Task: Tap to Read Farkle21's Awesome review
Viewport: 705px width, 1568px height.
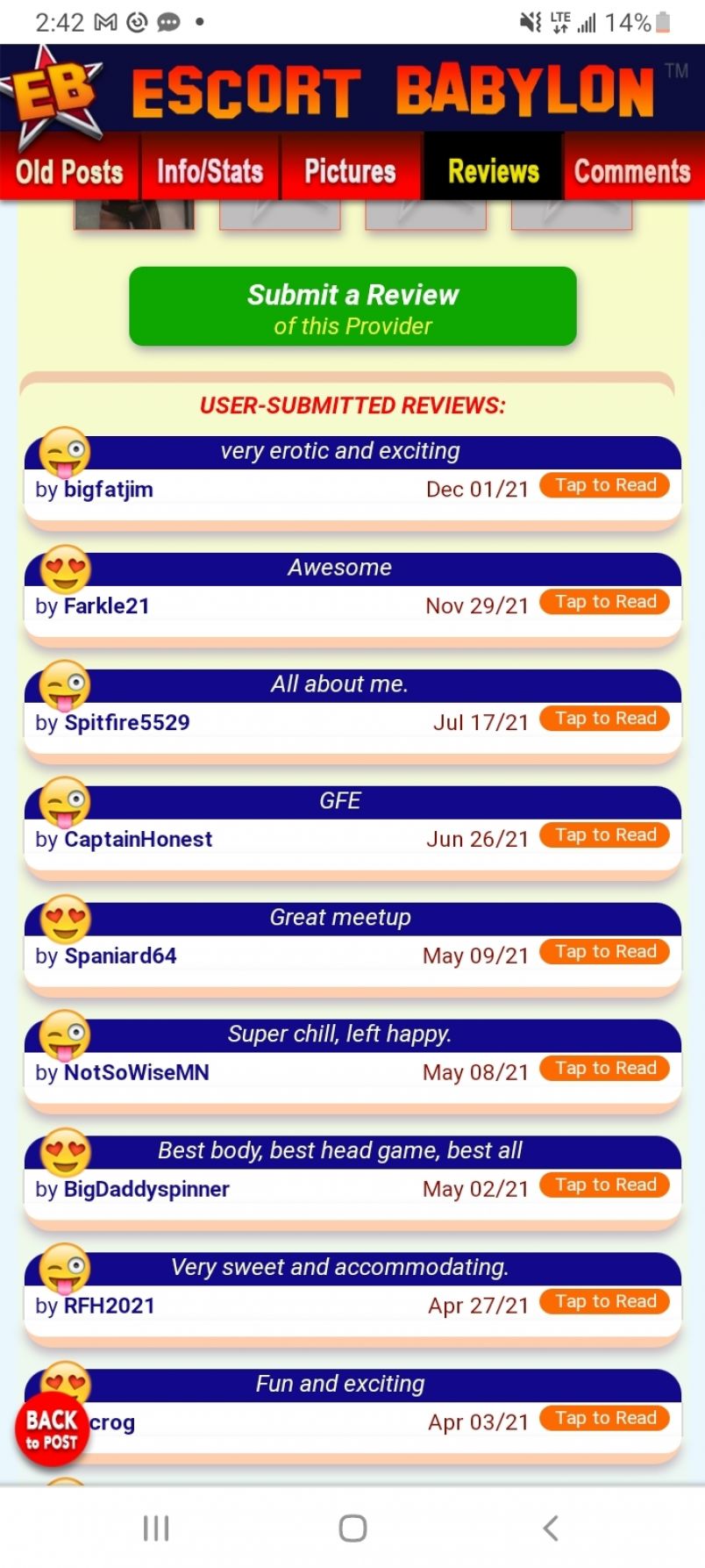Action: pos(604,602)
